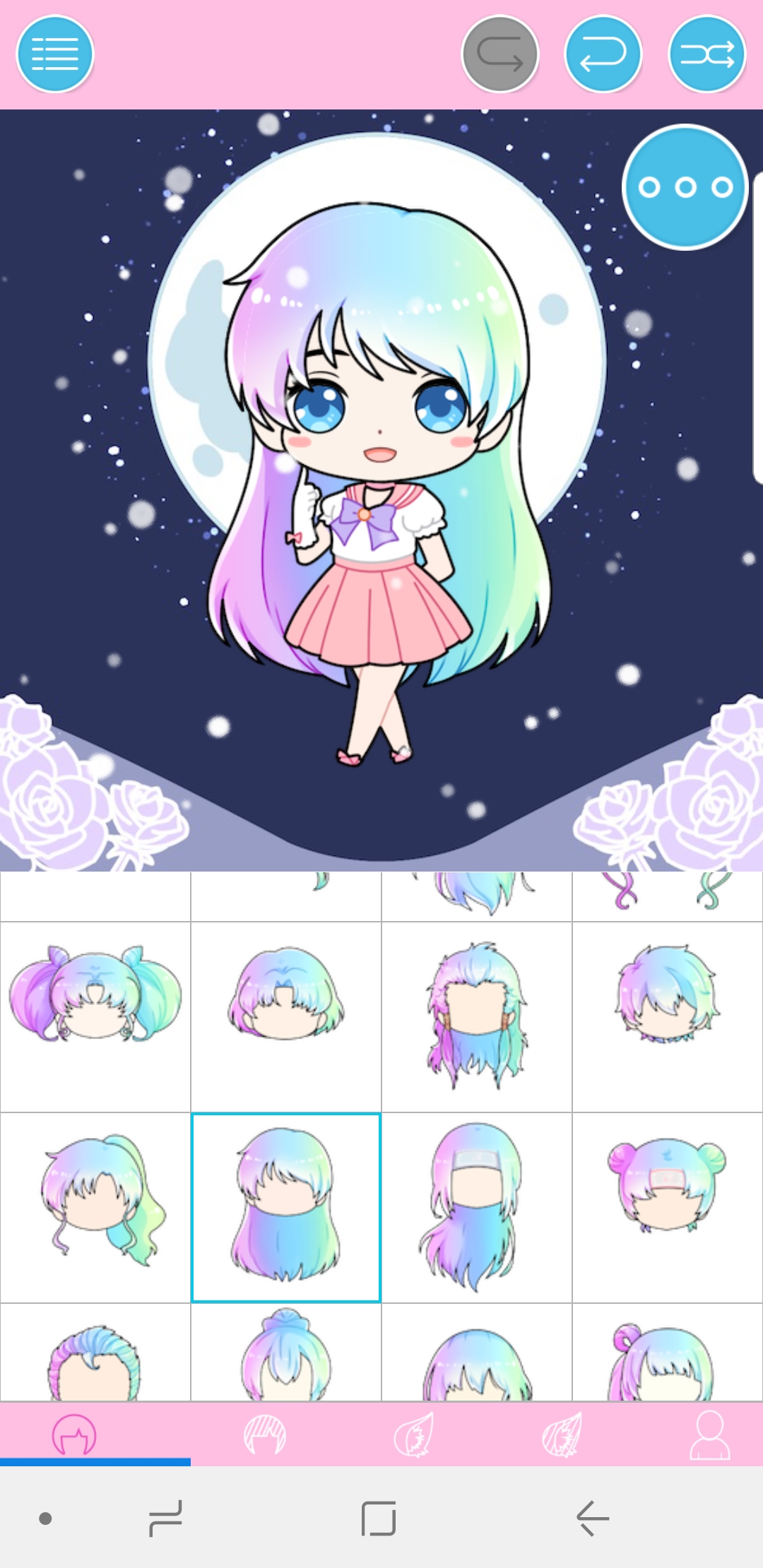763x1568 pixels.
Task: Open the third hair-piece tab
Action: 414,1435
